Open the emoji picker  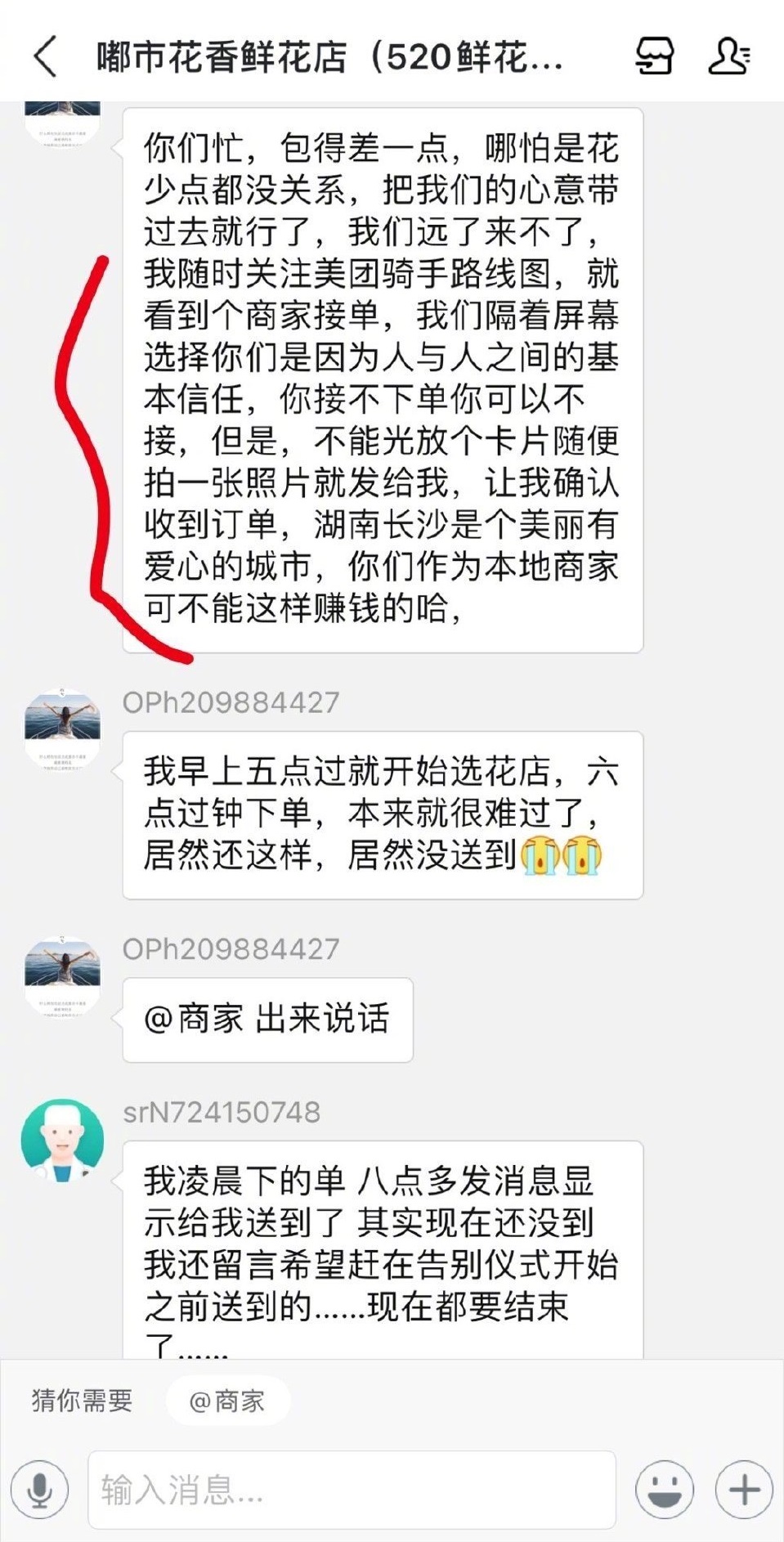pos(664,1490)
